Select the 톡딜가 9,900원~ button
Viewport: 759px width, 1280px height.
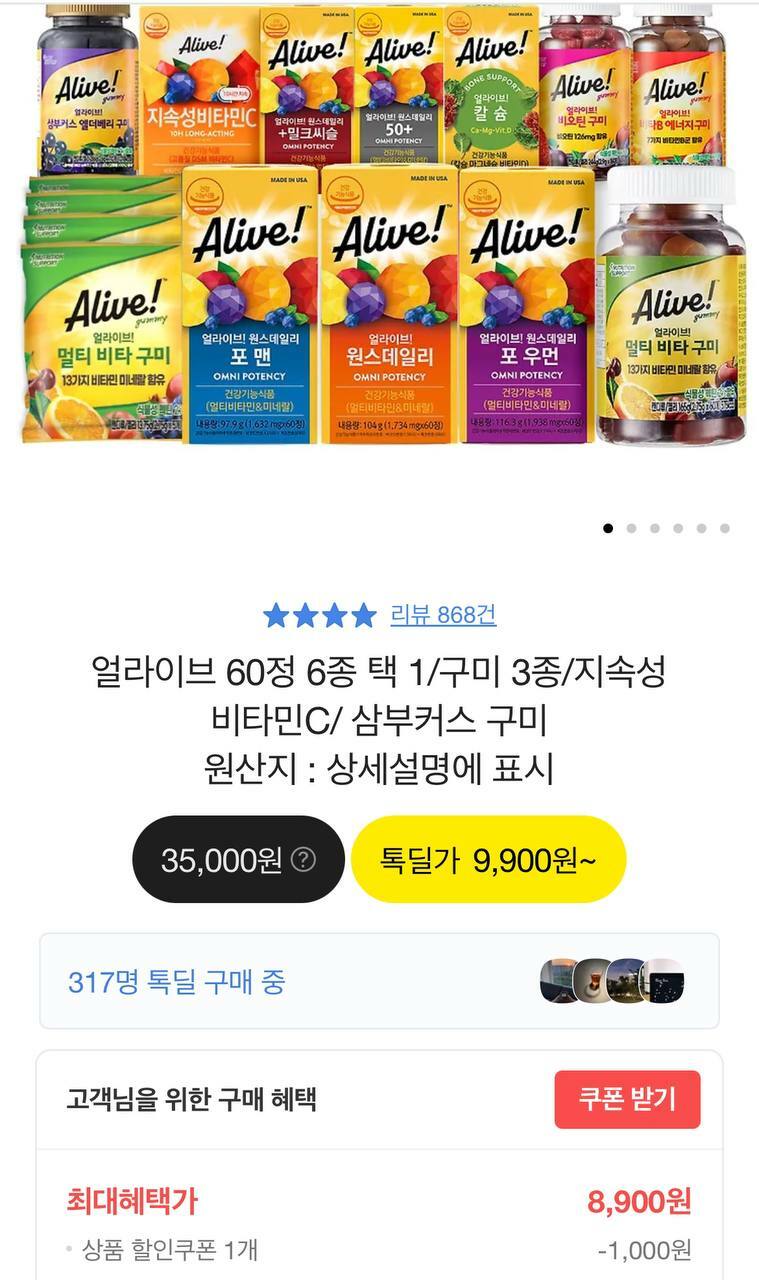488,859
